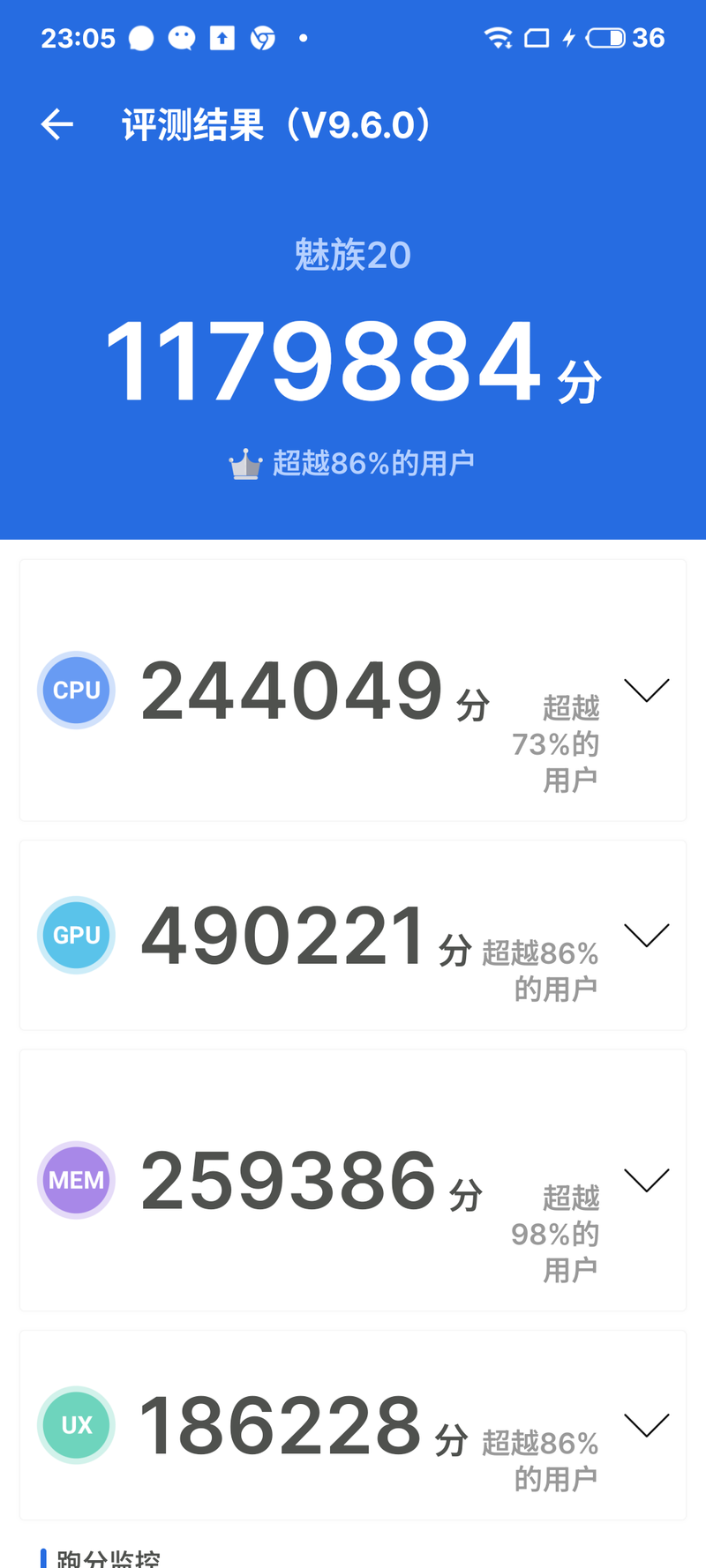Screen dimensions: 706x1568
Task: Expand the GPU score details
Action: point(647,935)
